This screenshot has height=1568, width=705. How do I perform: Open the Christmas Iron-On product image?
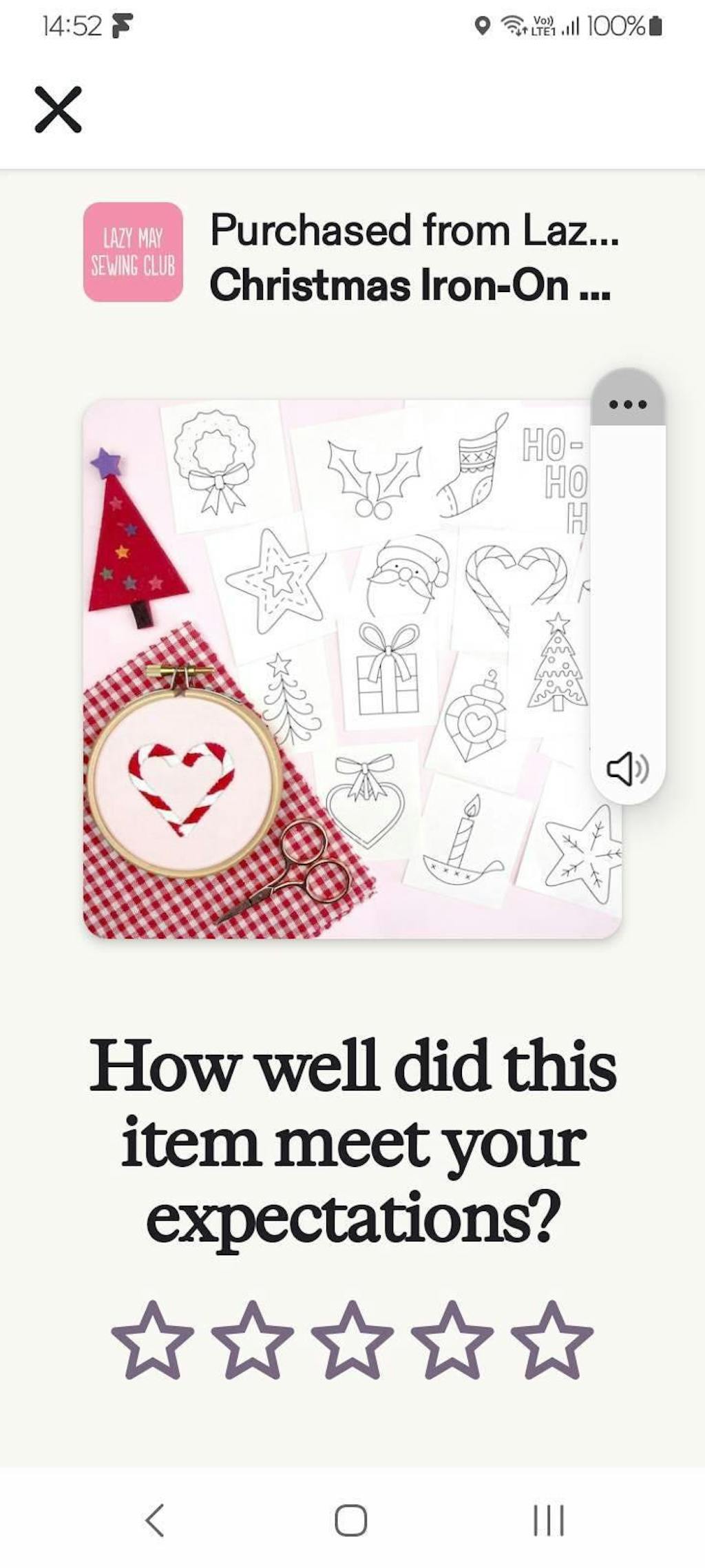click(337, 668)
